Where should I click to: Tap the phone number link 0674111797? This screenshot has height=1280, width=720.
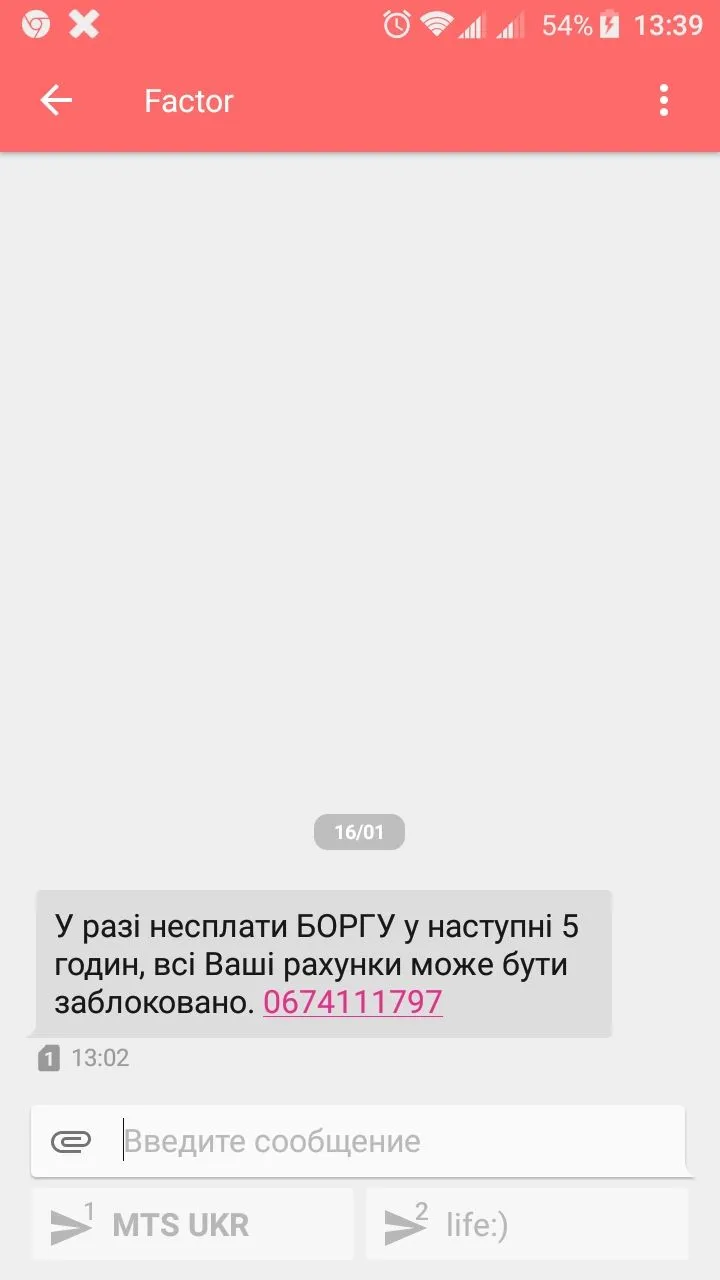pyautogui.click(x=352, y=1001)
